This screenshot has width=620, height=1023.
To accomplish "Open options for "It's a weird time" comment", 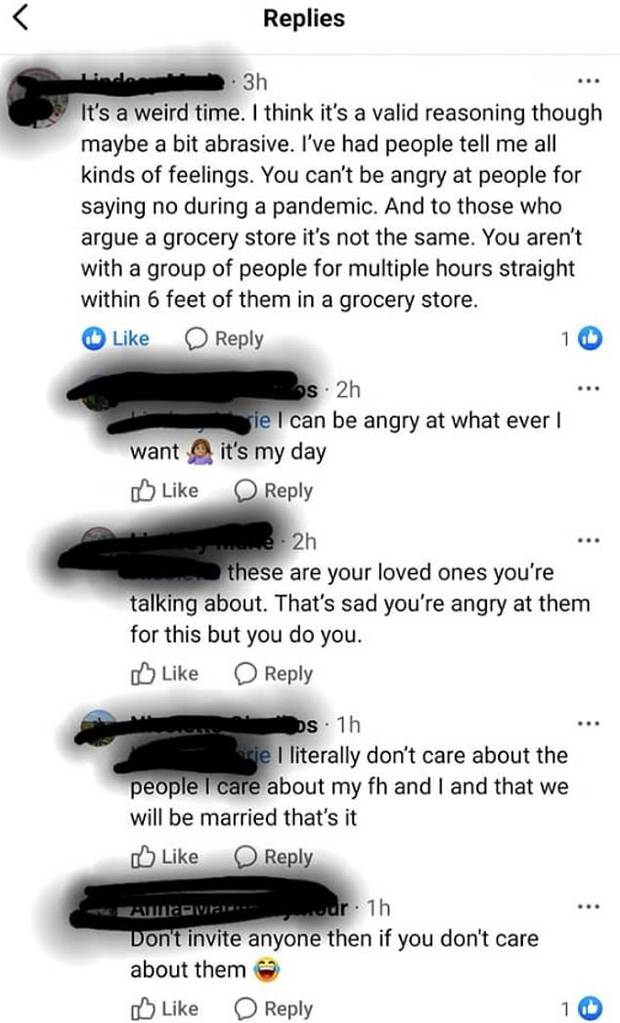I will tap(590, 83).
